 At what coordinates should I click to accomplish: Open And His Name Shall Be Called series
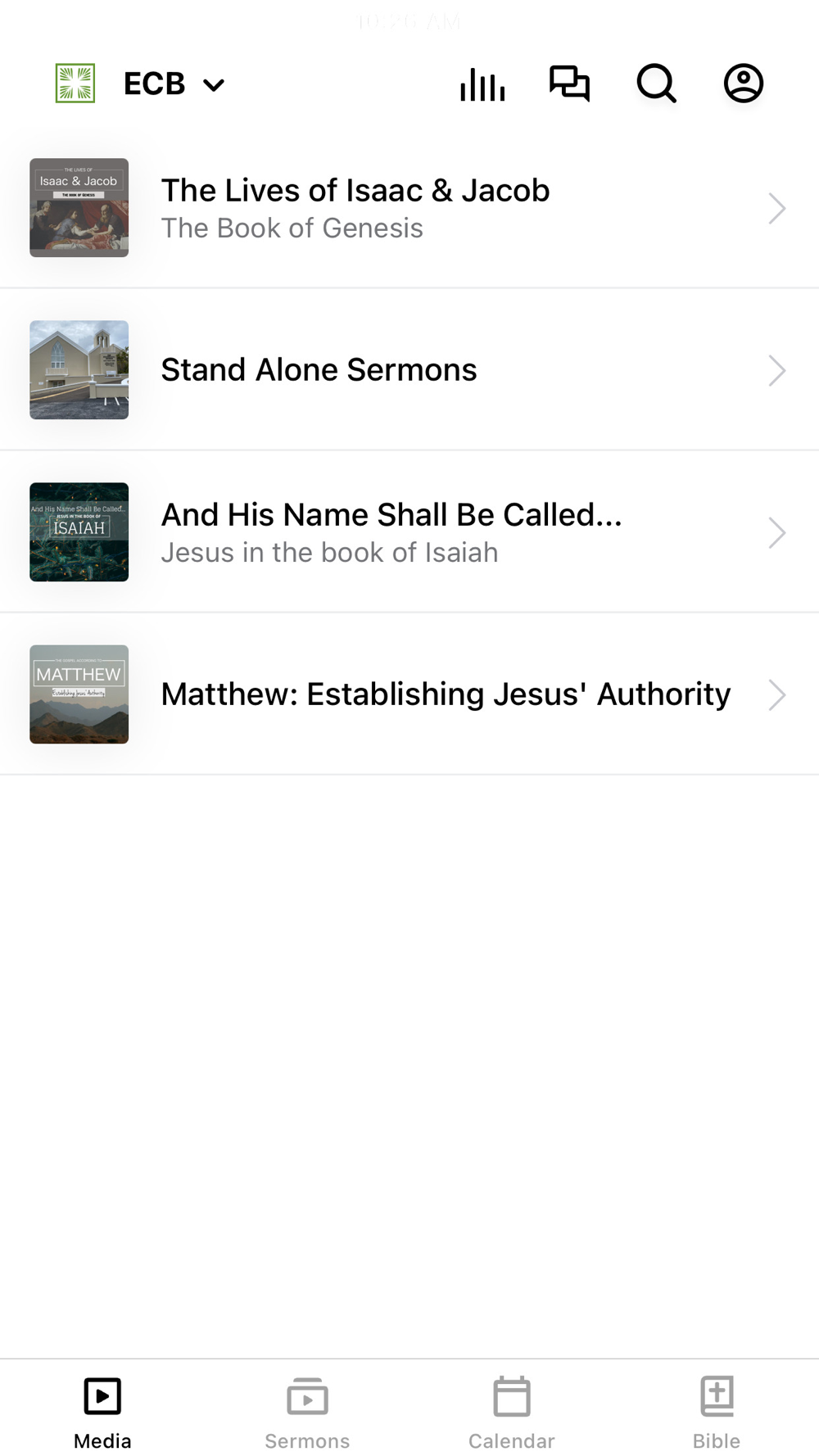click(x=409, y=532)
